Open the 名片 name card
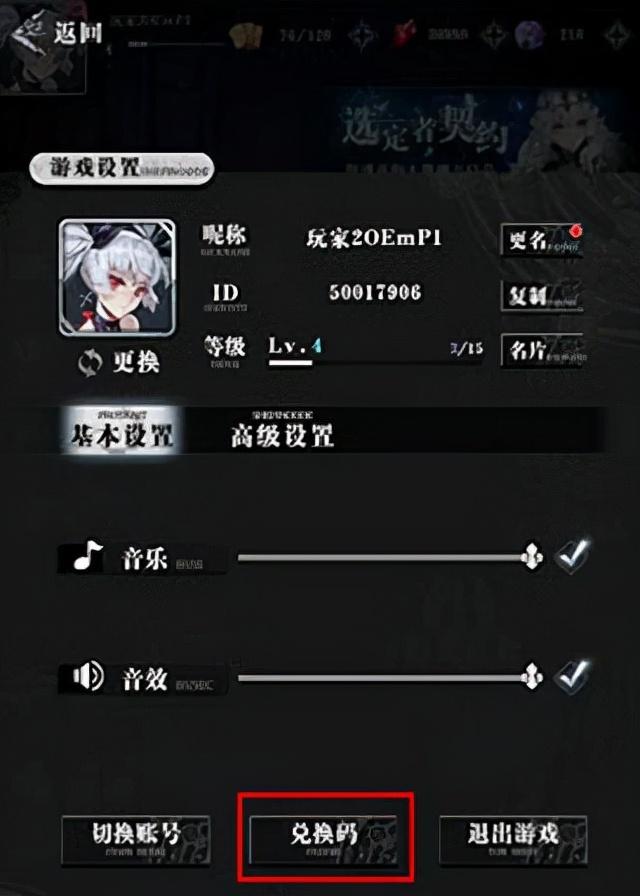The height and width of the screenshot is (896, 640). (542, 350)
